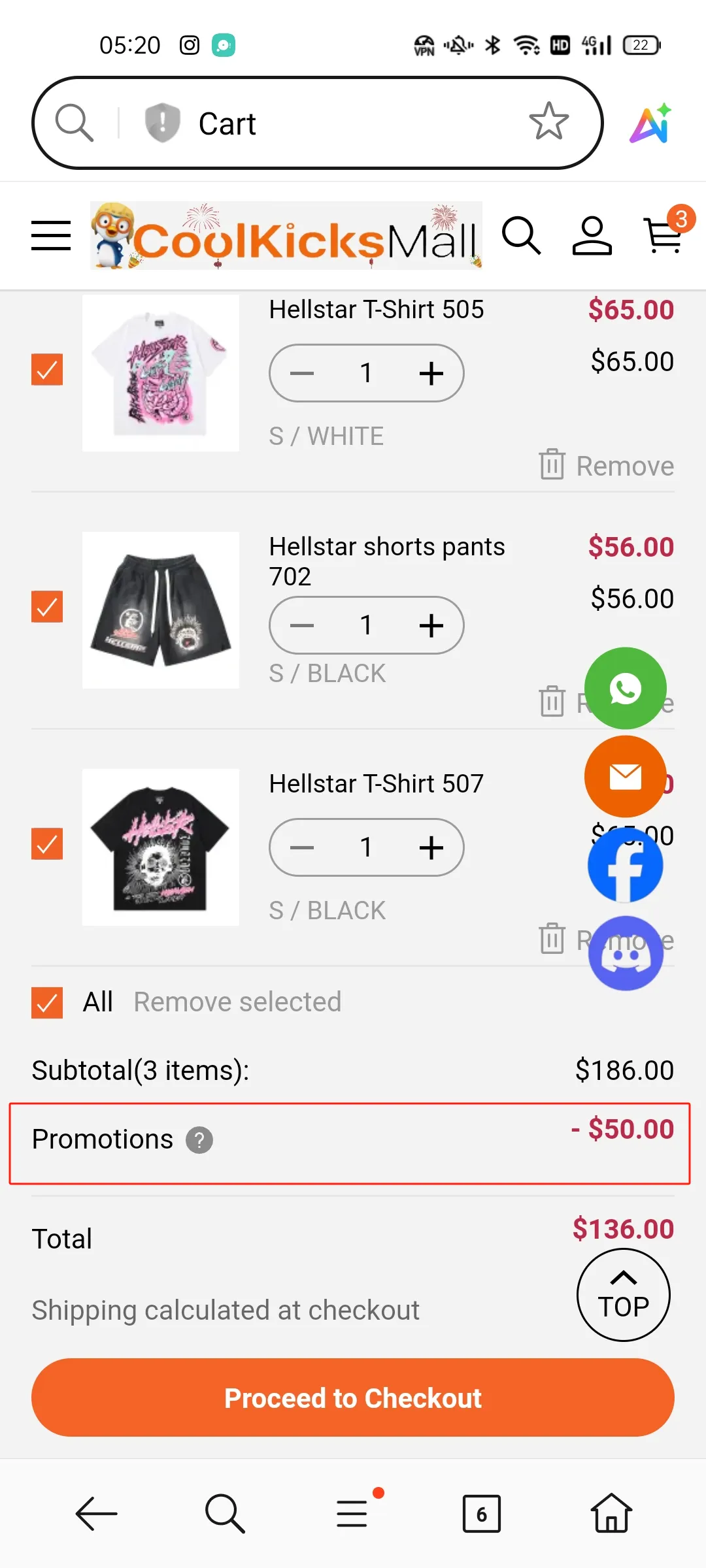Tap the site search magnifier icon

[521, 236]
